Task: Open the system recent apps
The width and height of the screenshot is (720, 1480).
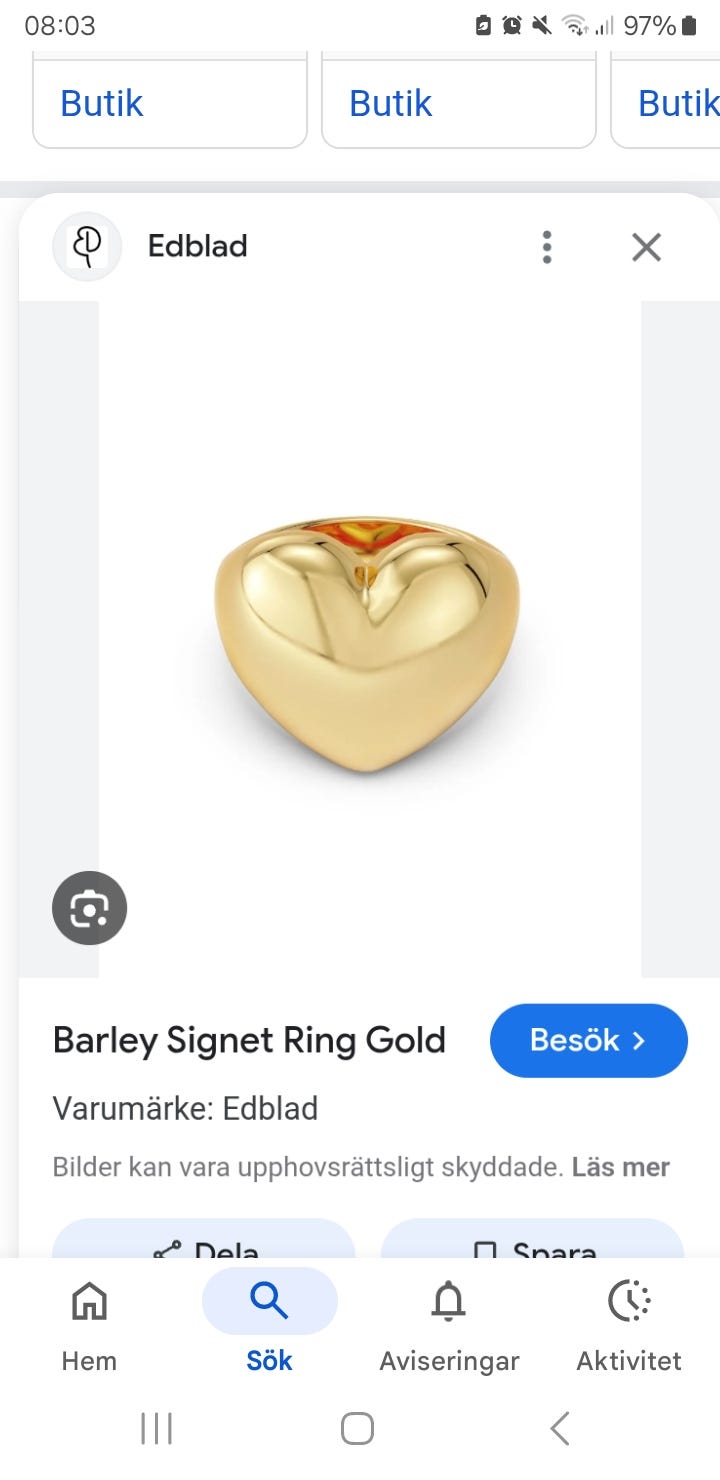Action: pyautogui.click(x=157, y=1429)
